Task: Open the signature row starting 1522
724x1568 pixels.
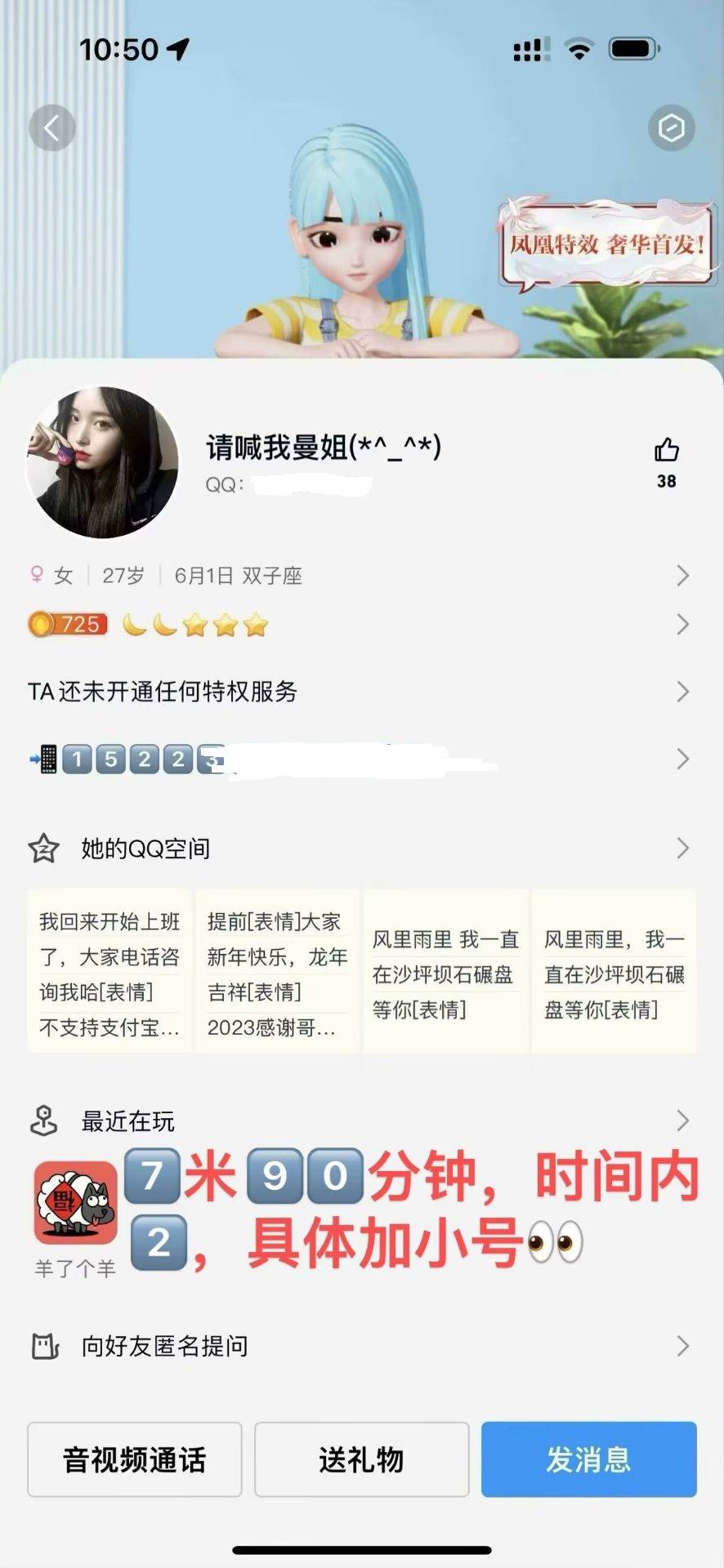Action: click(x=362, y=759)
